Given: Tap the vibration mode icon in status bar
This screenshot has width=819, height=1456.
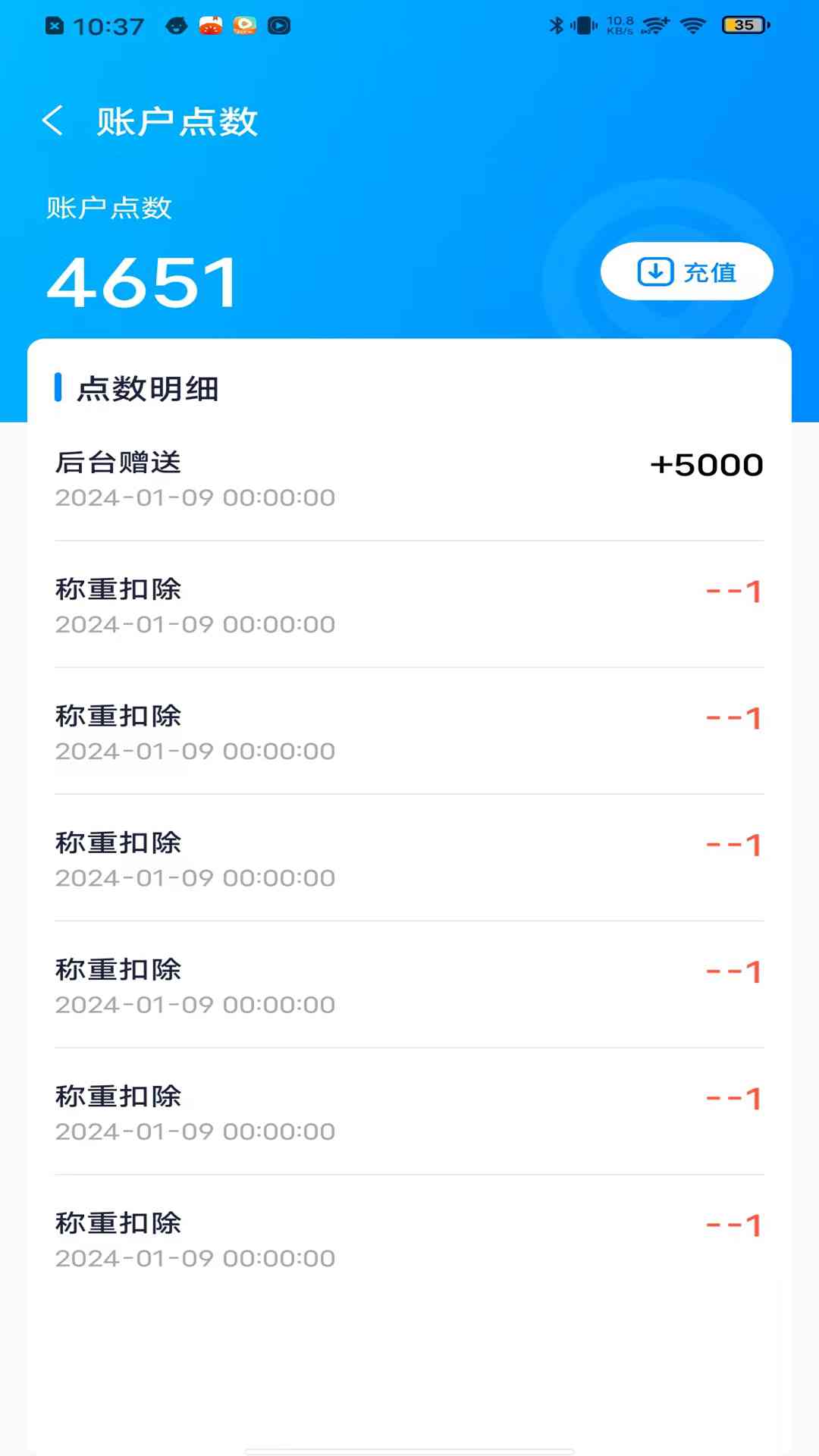Looking at the screenshot, I should (584, 25).
